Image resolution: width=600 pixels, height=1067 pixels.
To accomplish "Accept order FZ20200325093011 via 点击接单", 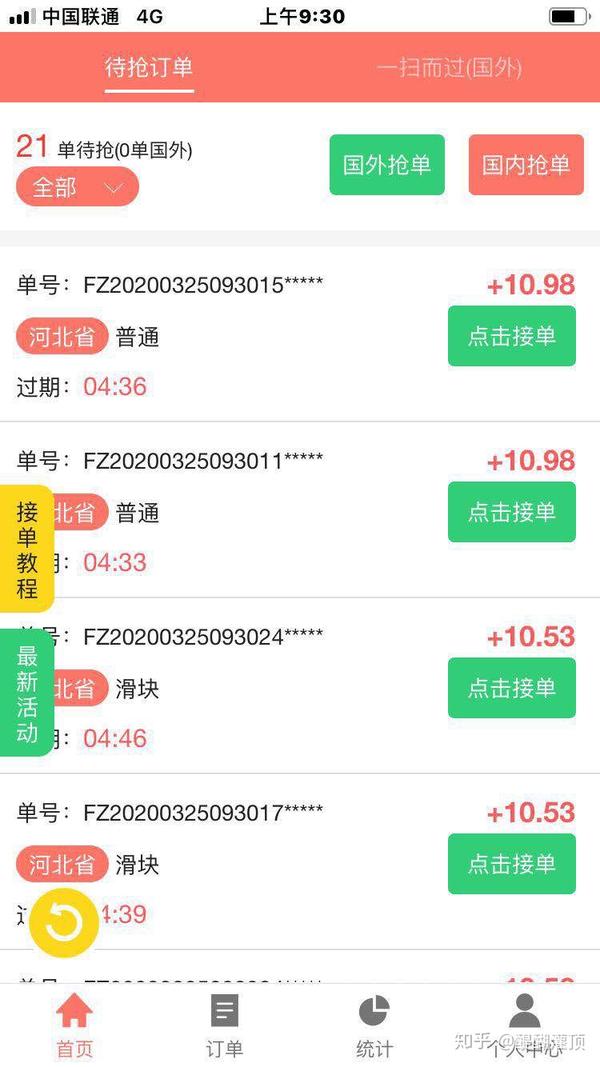I will click(x=512, y=512).
